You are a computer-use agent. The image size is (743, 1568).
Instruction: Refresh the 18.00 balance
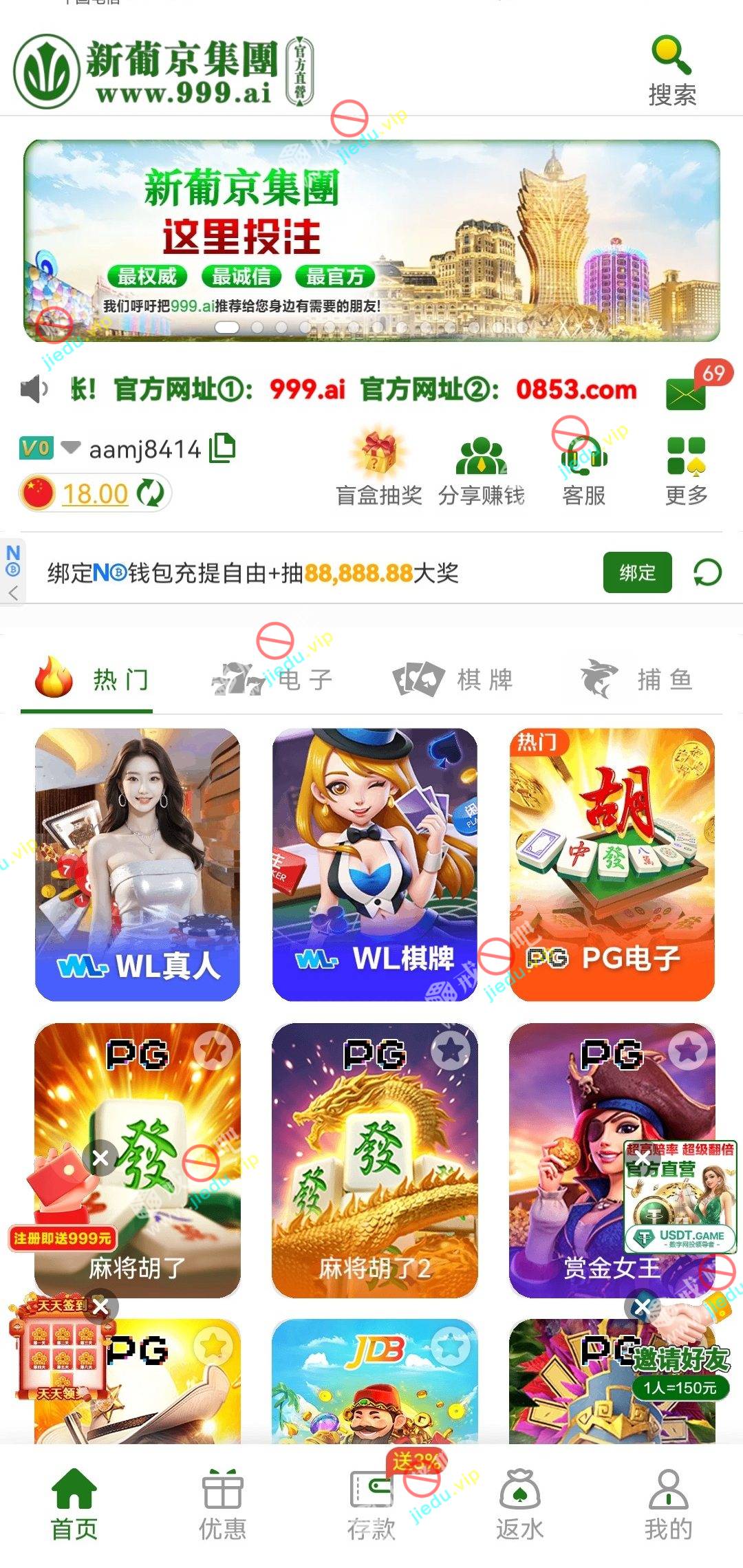click(x=151, y=493)
